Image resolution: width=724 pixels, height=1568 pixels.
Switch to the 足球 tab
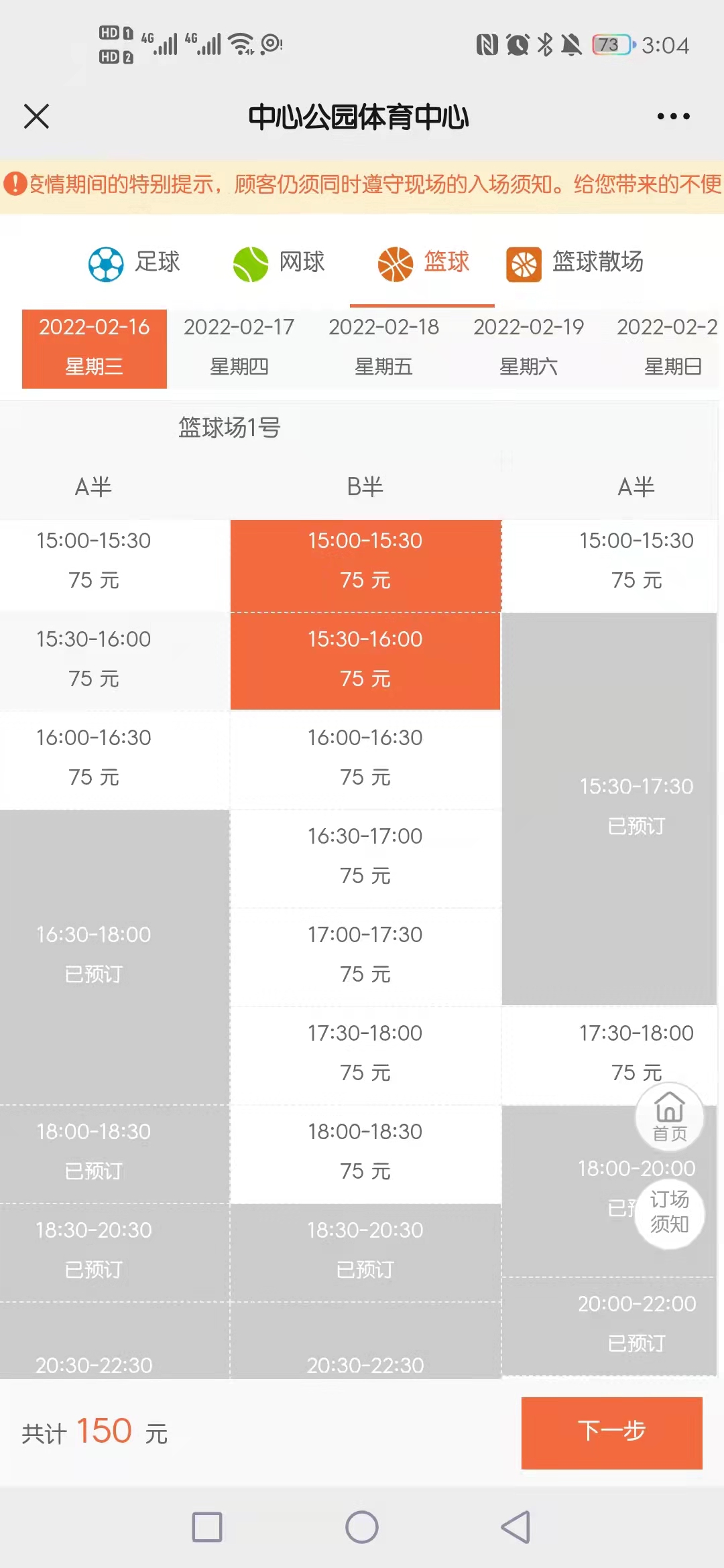(x=134, y=262)
